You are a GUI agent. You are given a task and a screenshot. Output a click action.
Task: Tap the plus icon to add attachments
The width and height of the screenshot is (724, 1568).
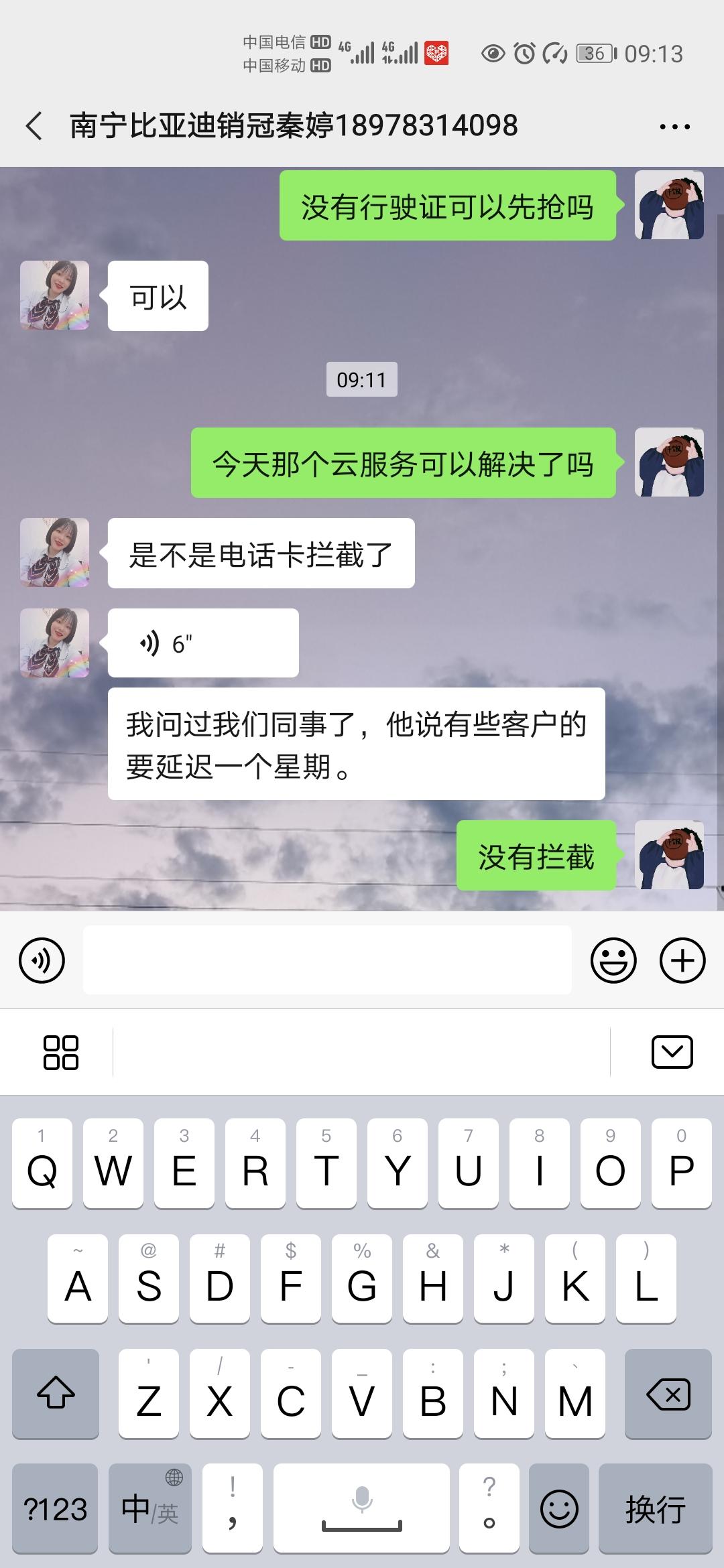682,960
